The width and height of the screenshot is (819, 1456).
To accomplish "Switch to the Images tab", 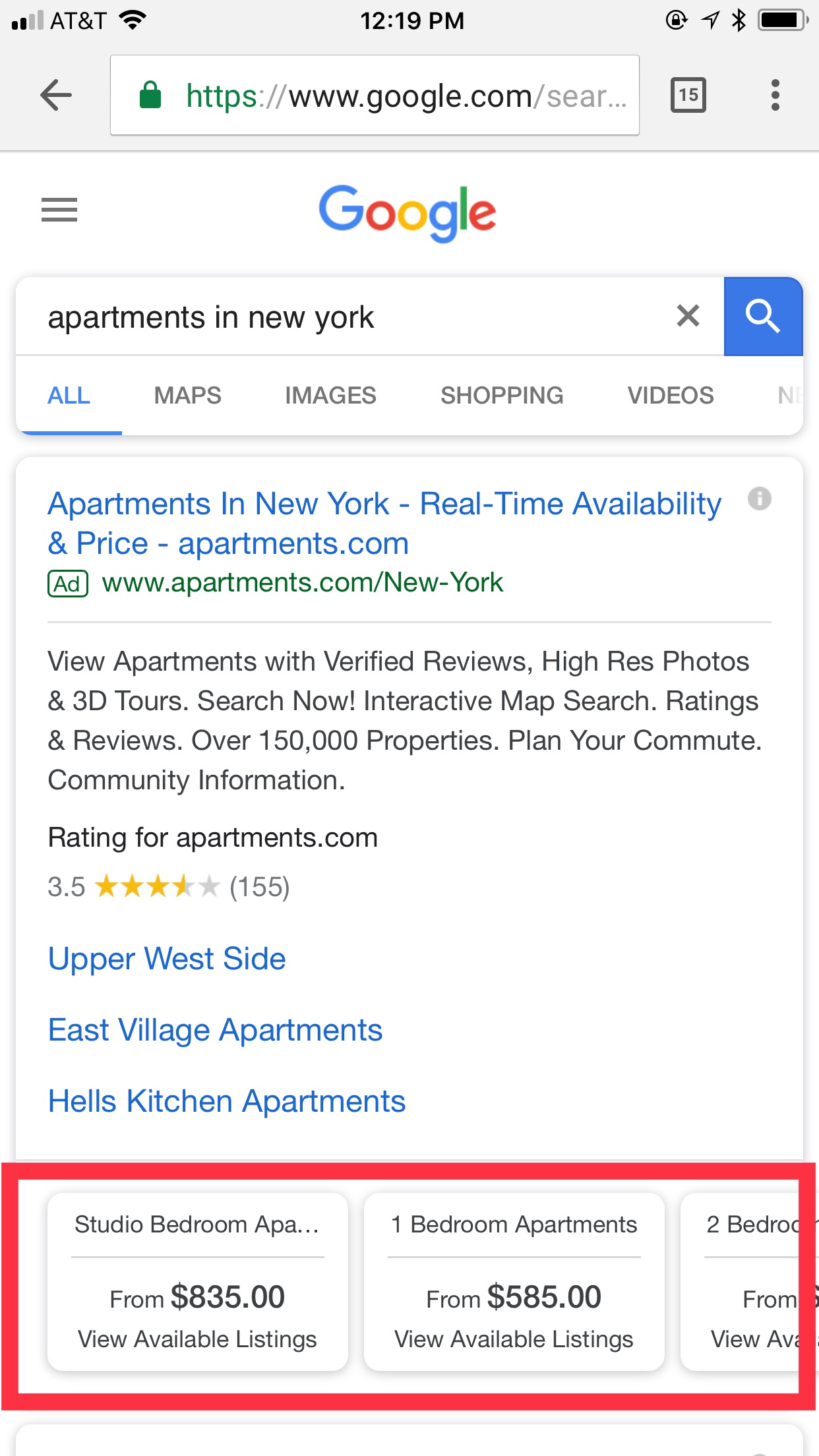I will (330, 396).
